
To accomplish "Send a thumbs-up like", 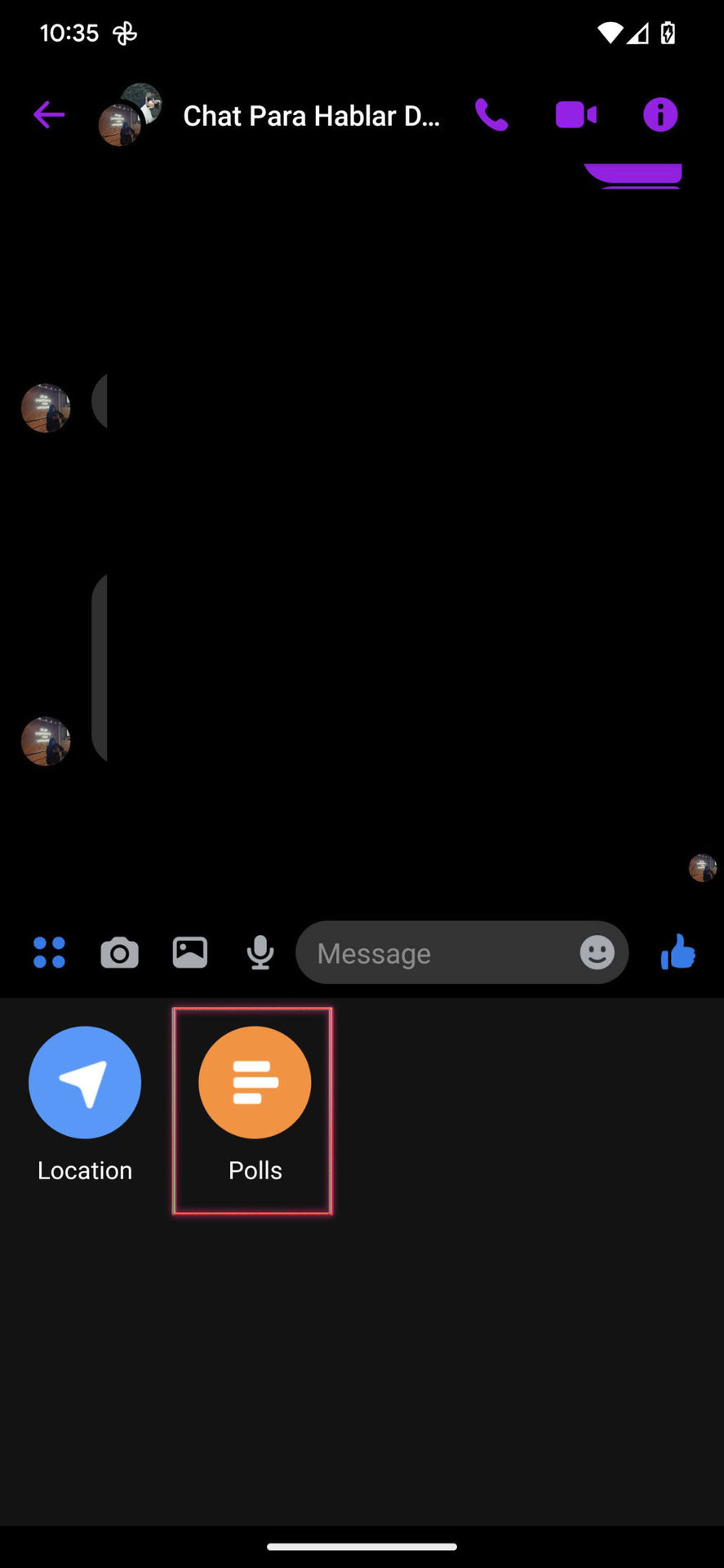I will pyautogui.click(x=677, y=952).
